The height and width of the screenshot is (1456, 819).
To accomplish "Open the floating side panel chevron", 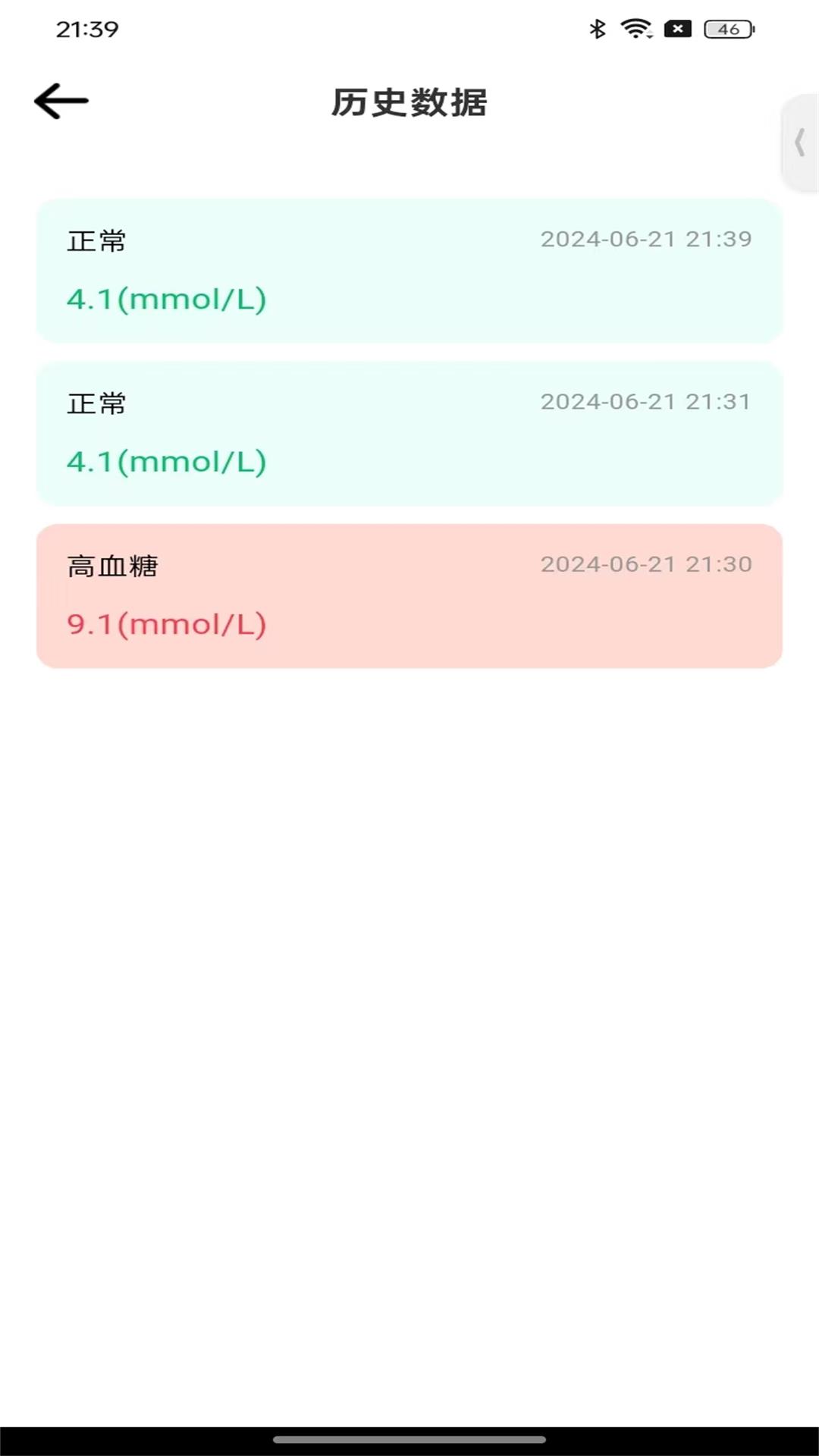I will (802, 143).
